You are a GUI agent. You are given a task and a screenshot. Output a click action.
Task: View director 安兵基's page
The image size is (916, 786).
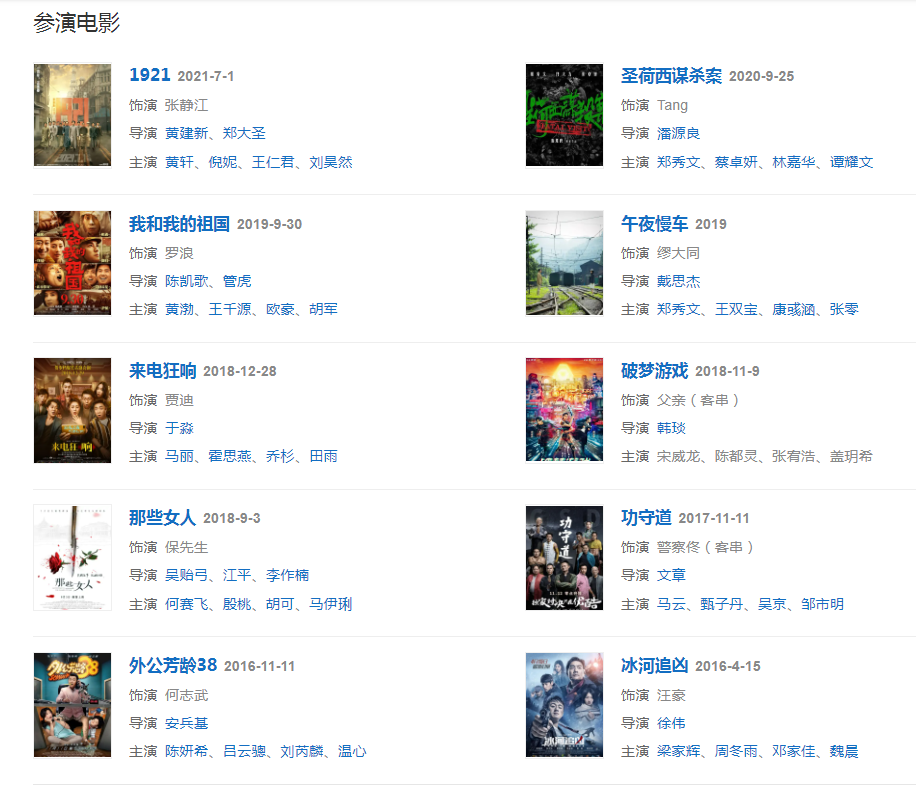(186, 723)
